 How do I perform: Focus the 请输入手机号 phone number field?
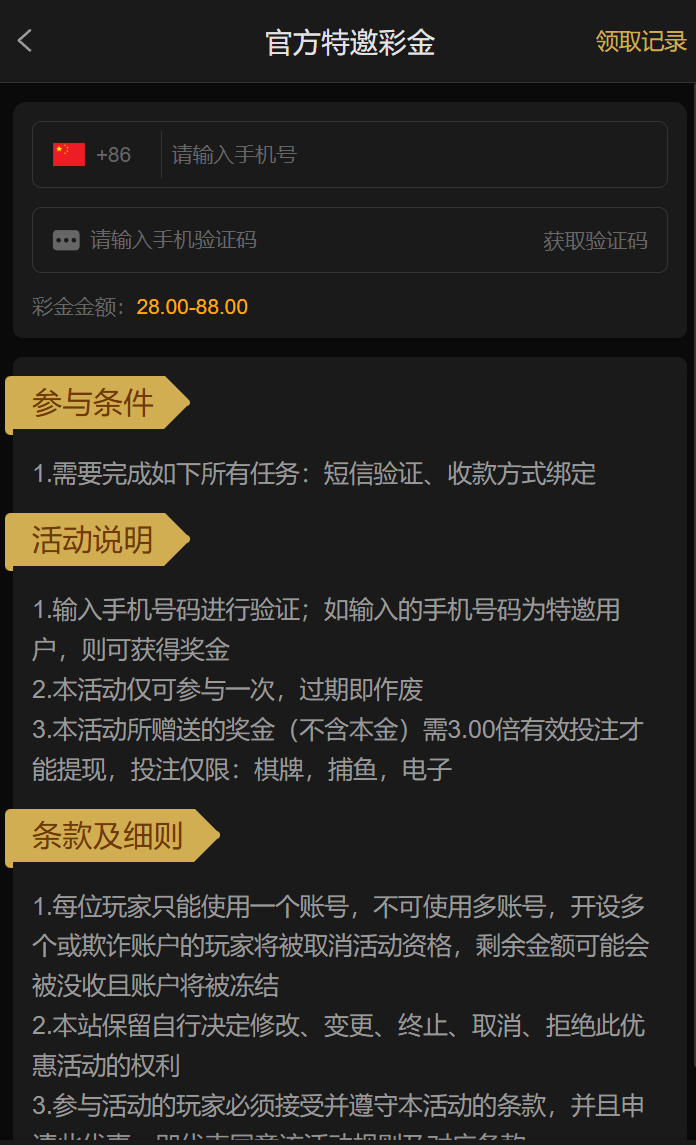[410, 155]
